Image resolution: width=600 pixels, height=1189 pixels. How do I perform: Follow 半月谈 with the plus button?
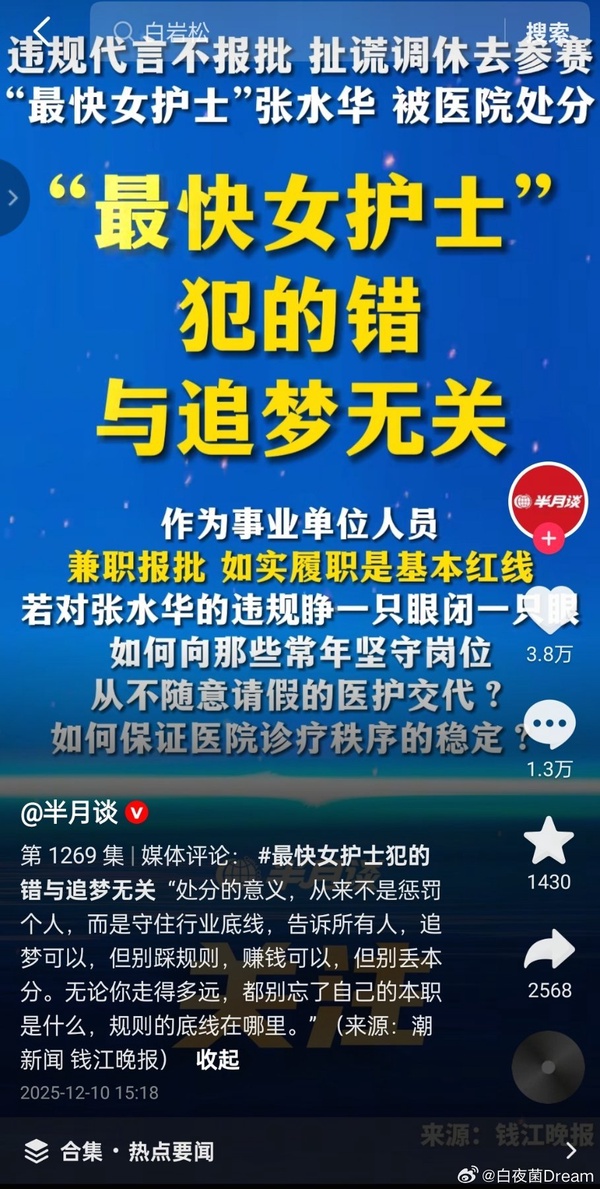549,539
